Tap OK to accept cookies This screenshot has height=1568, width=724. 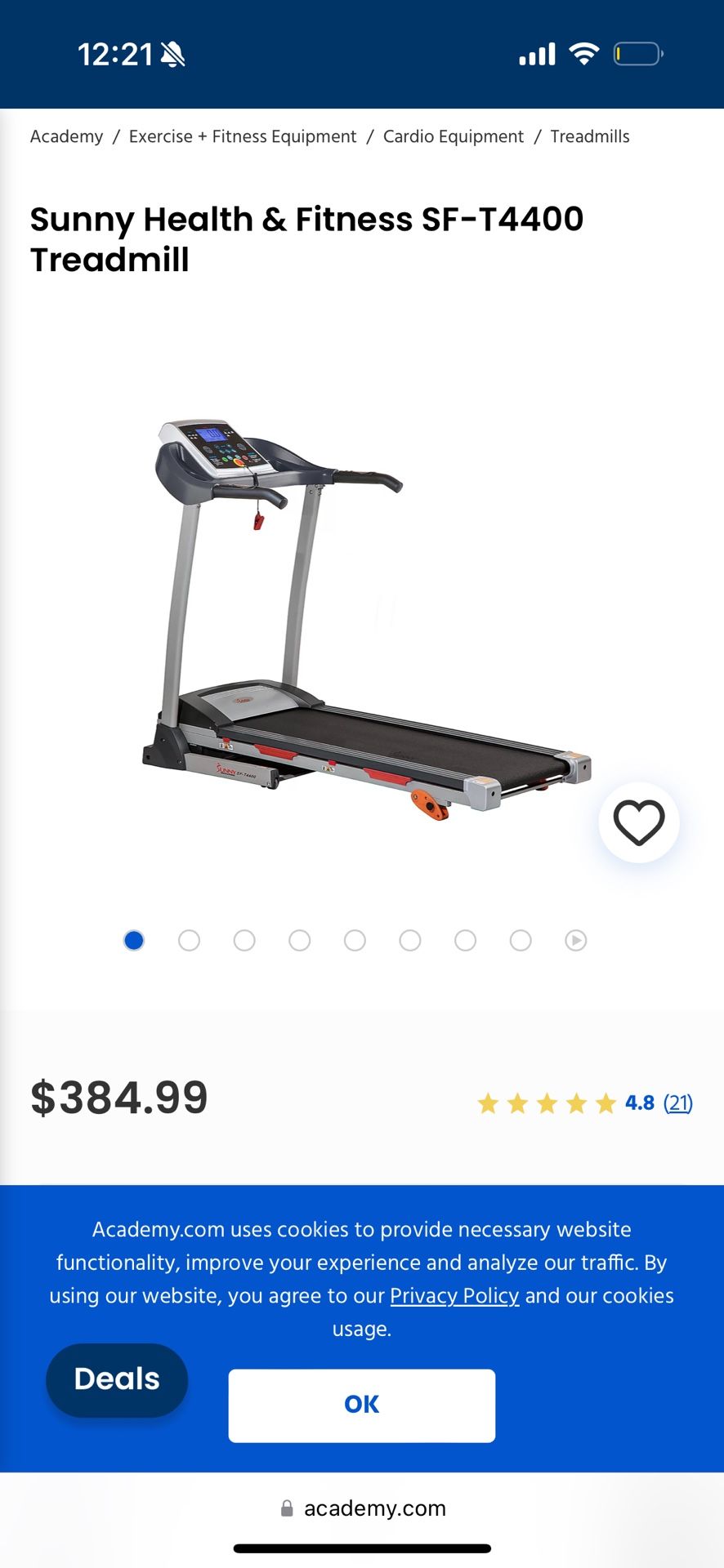(361, 1405)
